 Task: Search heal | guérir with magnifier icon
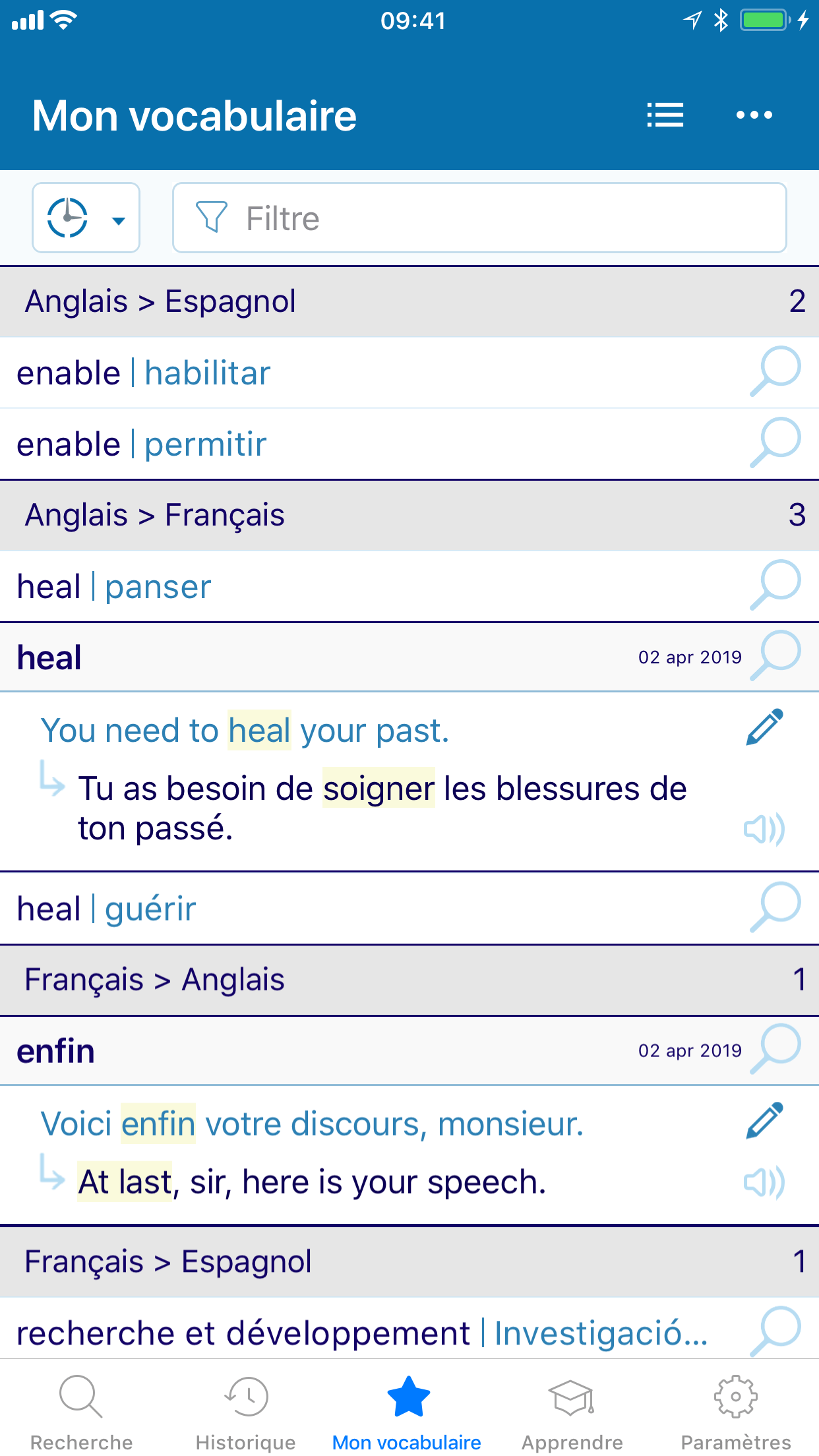(x=775, y=908)
